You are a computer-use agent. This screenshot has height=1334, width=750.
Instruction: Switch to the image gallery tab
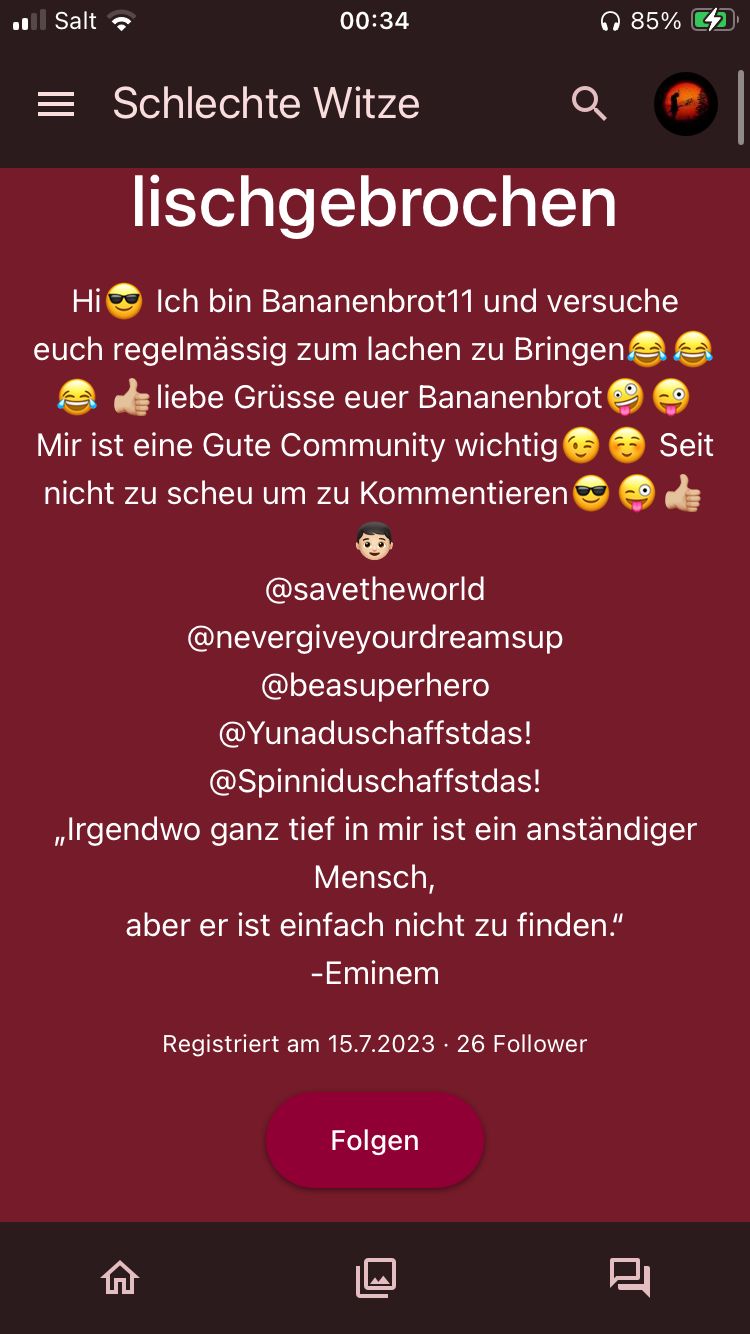[x=376, y=1277]
